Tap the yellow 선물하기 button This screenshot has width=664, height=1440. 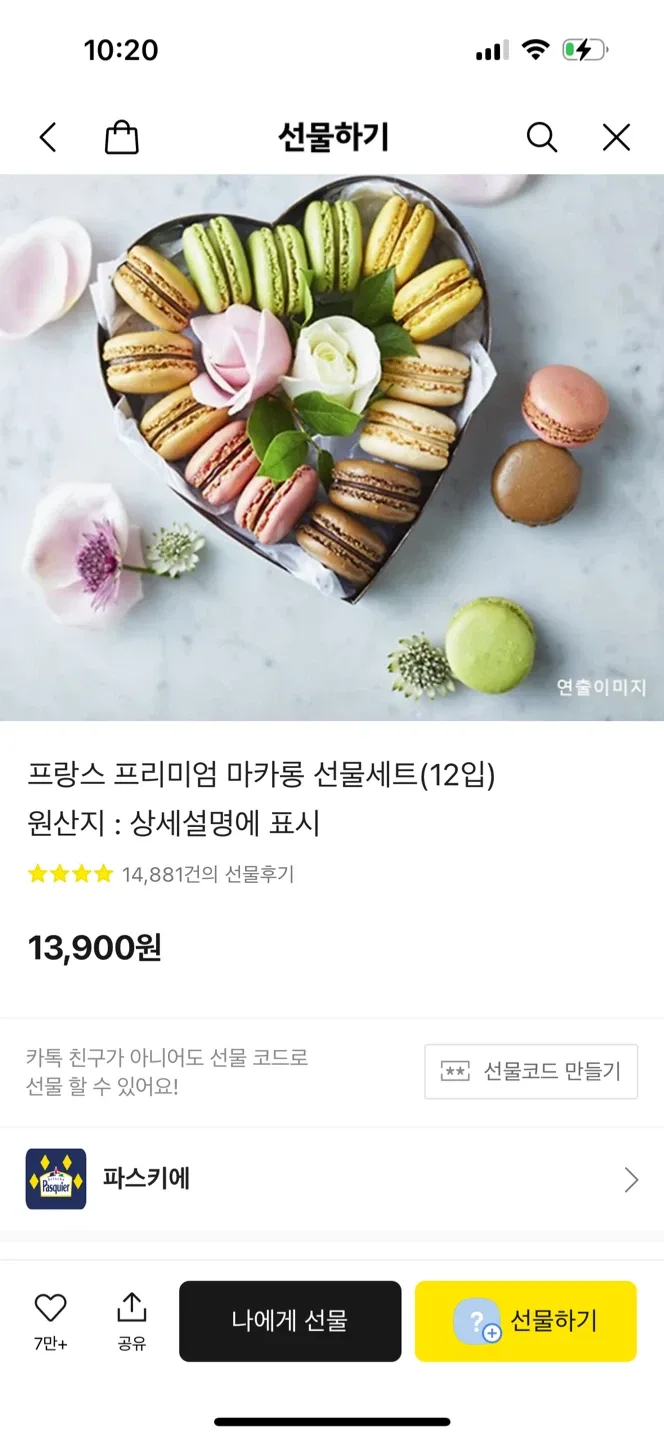coord(526,1321)
